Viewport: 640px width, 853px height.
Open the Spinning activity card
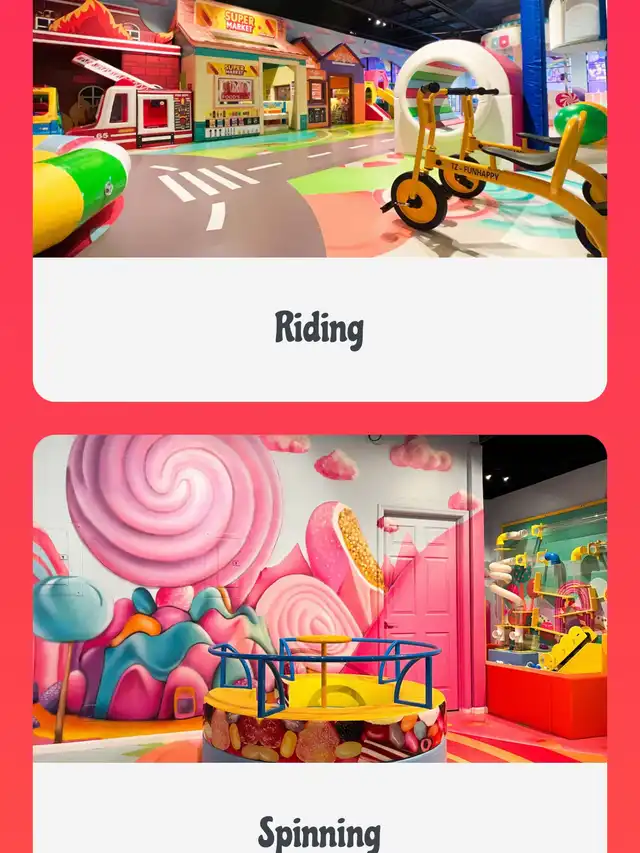click(319, 644)
